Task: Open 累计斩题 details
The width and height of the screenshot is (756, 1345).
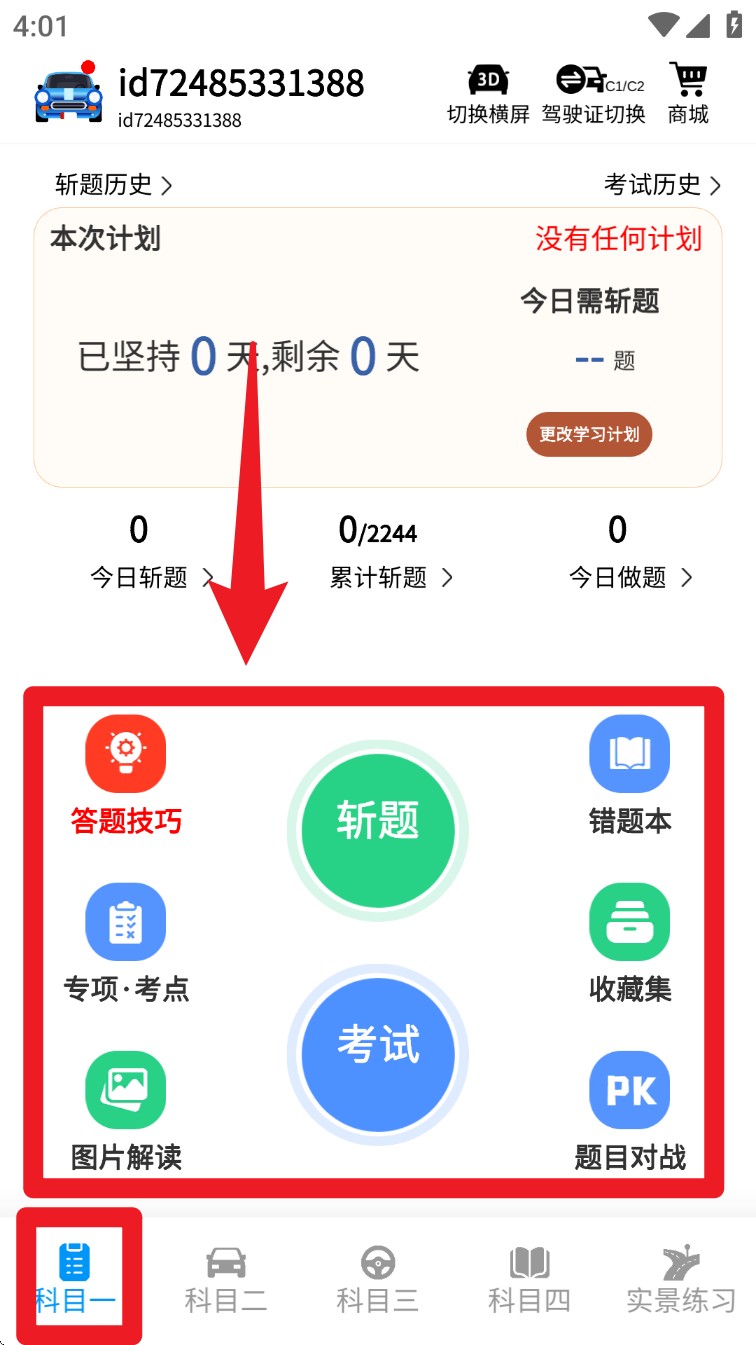Action: pos(390,577)
